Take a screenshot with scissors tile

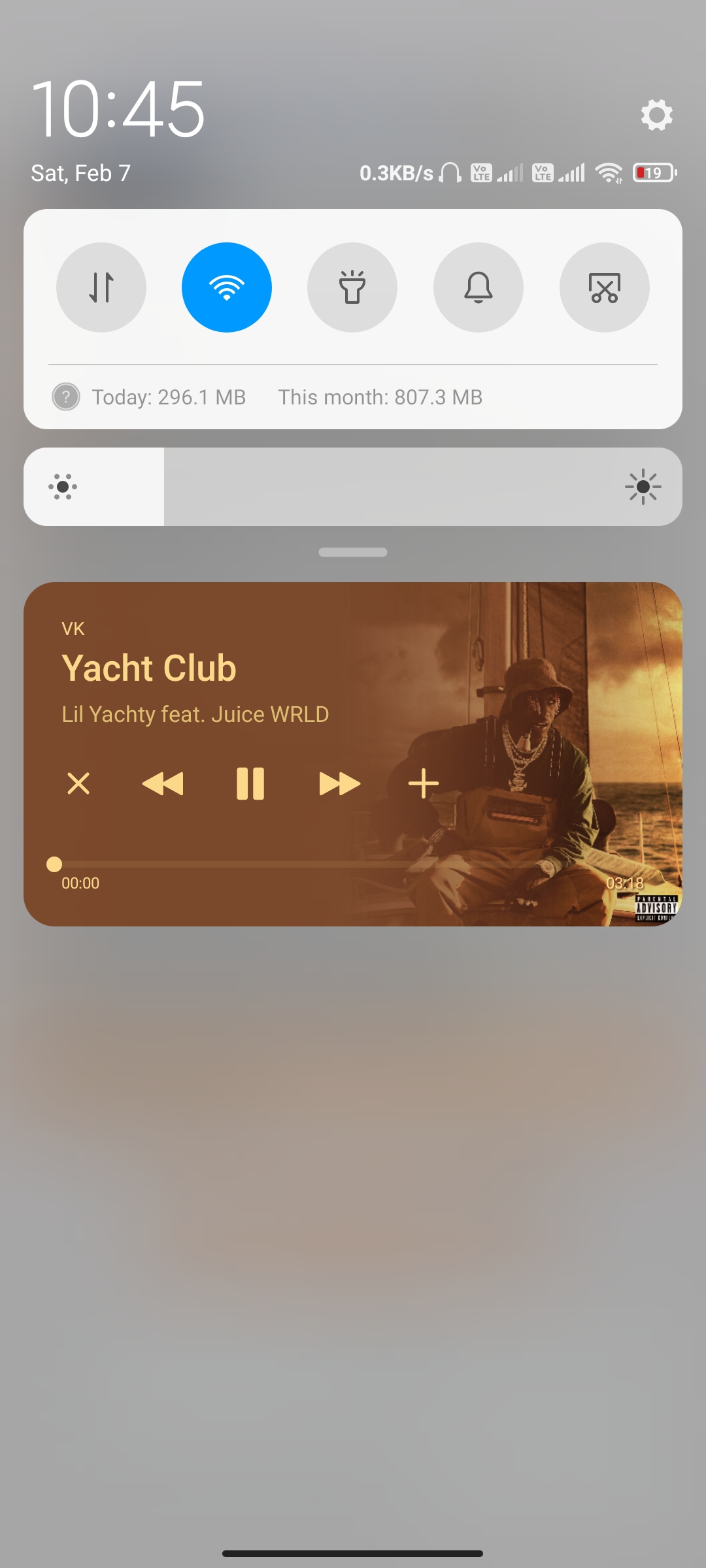coord(605,287)
